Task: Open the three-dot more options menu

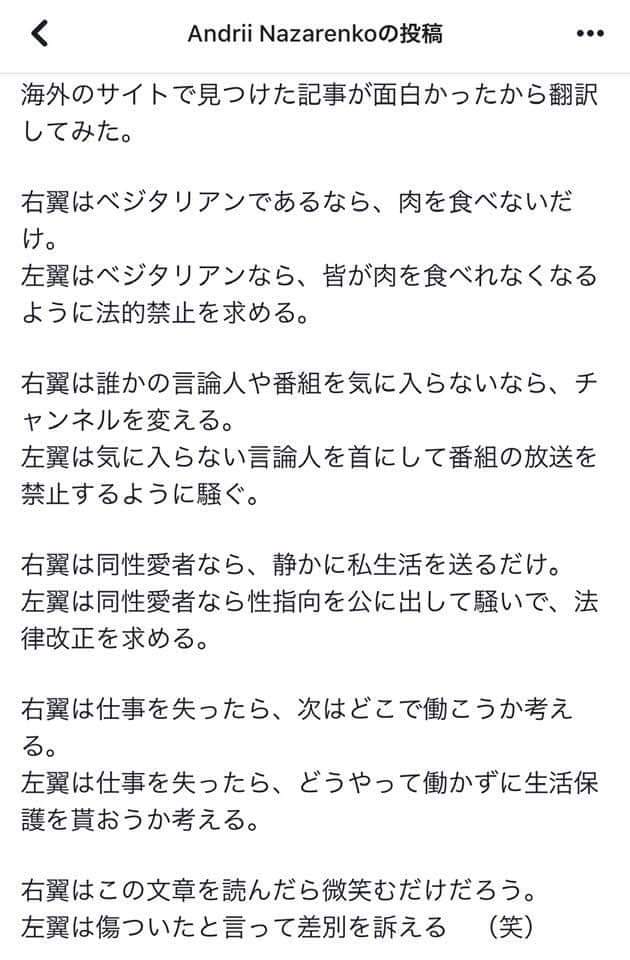Action: (x=591, y=34)
